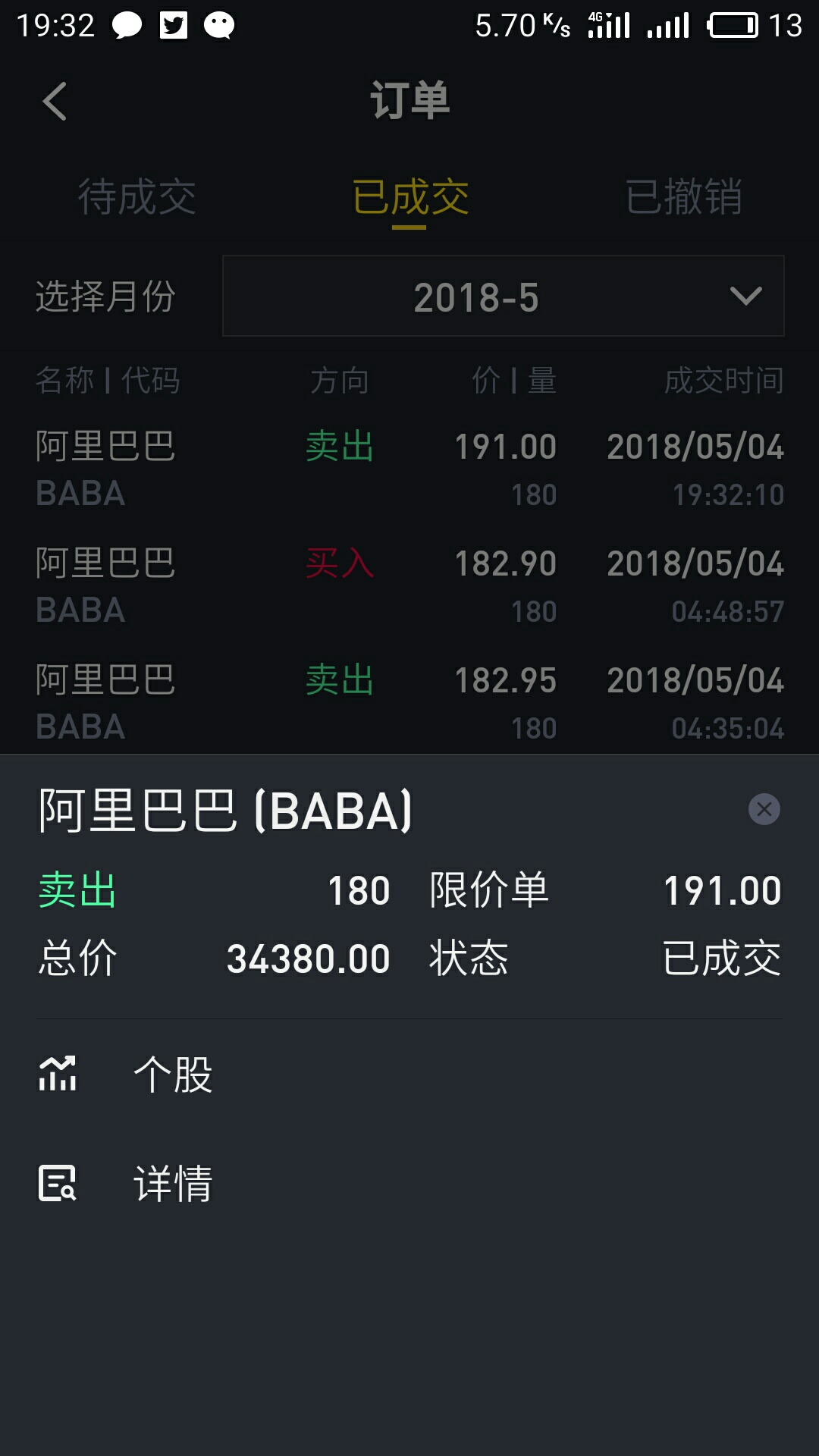Open the BABA sell order at 182.95
The image size is (819, 1456).
[x=409, y=702]
